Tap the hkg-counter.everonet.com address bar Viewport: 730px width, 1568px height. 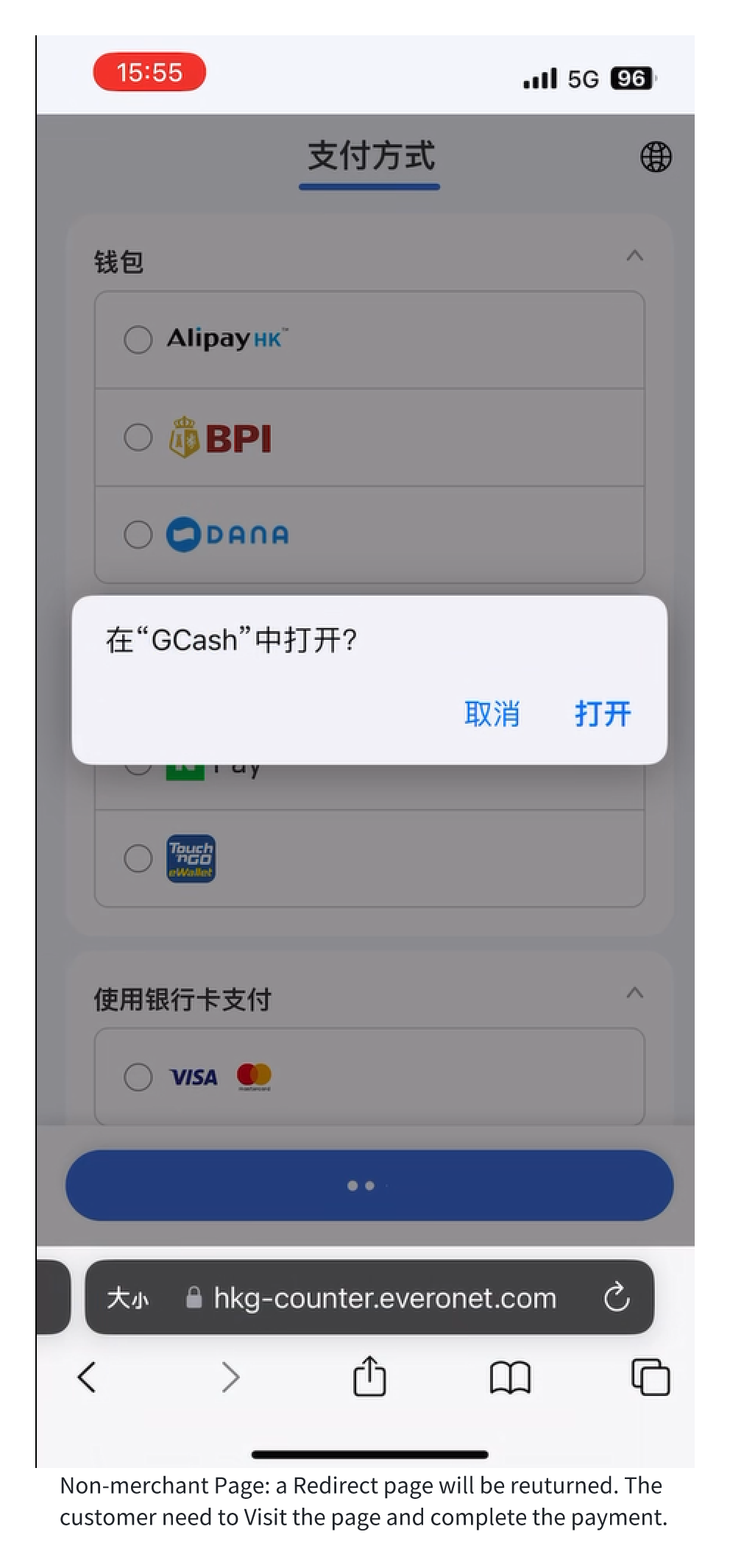pos(384,1298)
